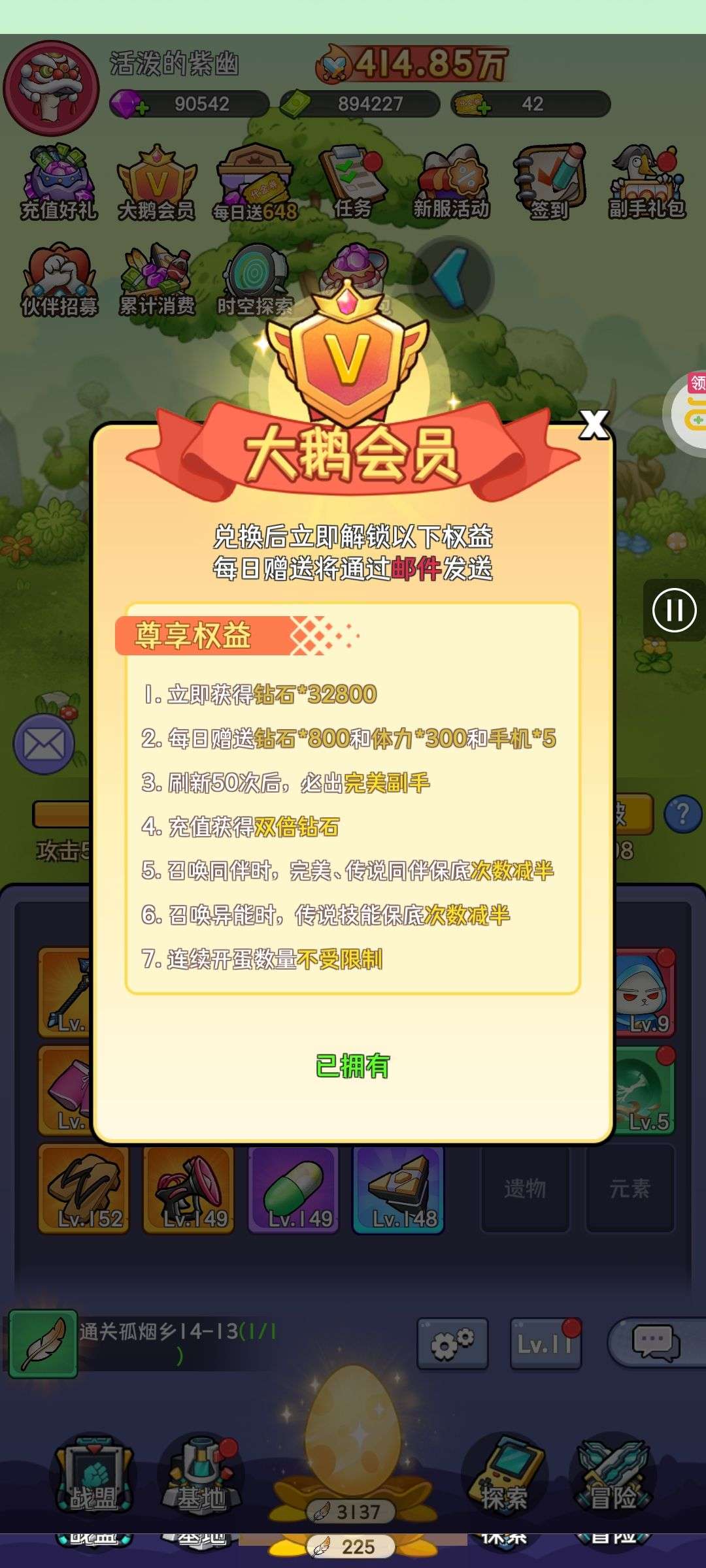Open the 大鹅会员 menu icon
Viewport: 706px width, 1568px height.
click(156, 184)
